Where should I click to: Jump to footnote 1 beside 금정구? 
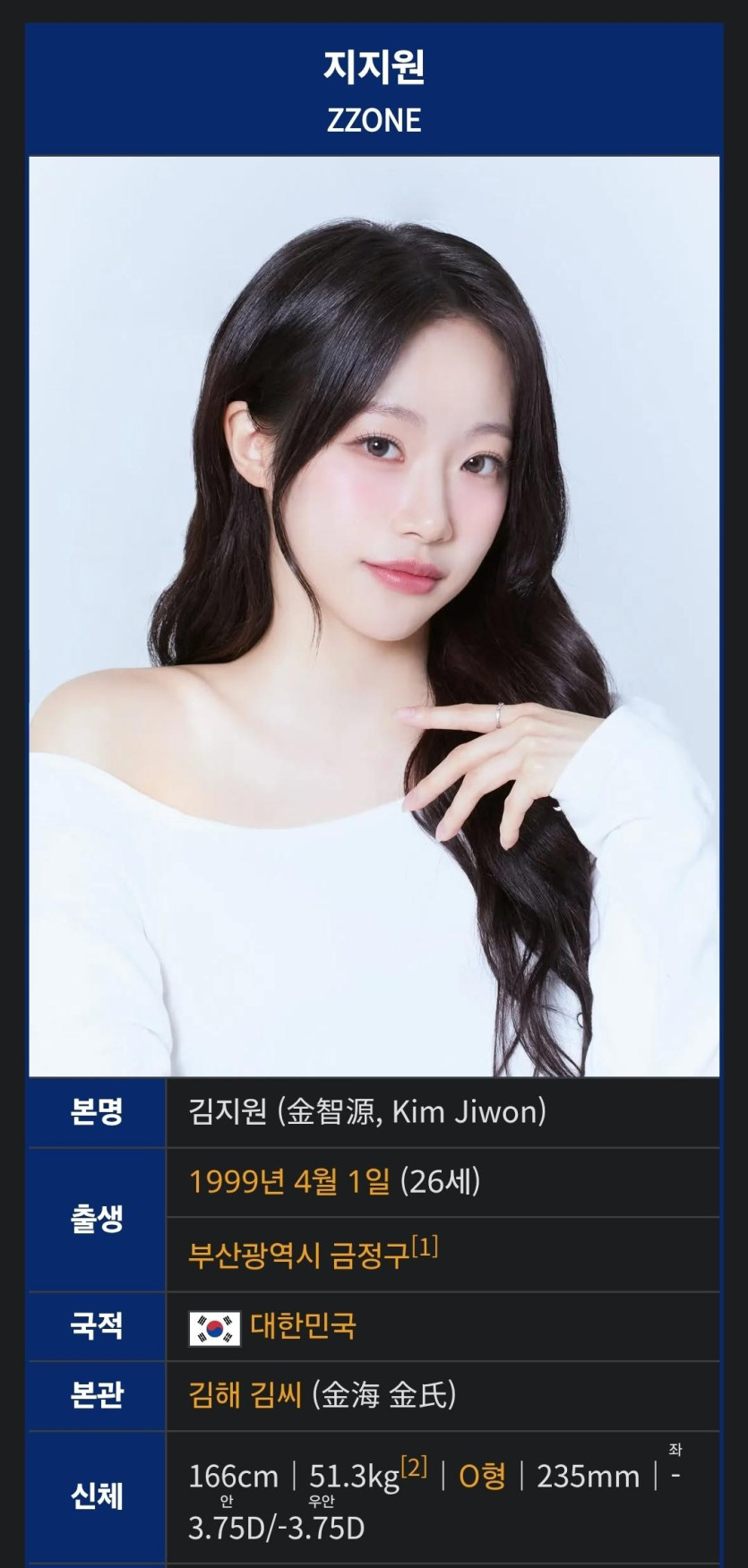(425, 1246)
